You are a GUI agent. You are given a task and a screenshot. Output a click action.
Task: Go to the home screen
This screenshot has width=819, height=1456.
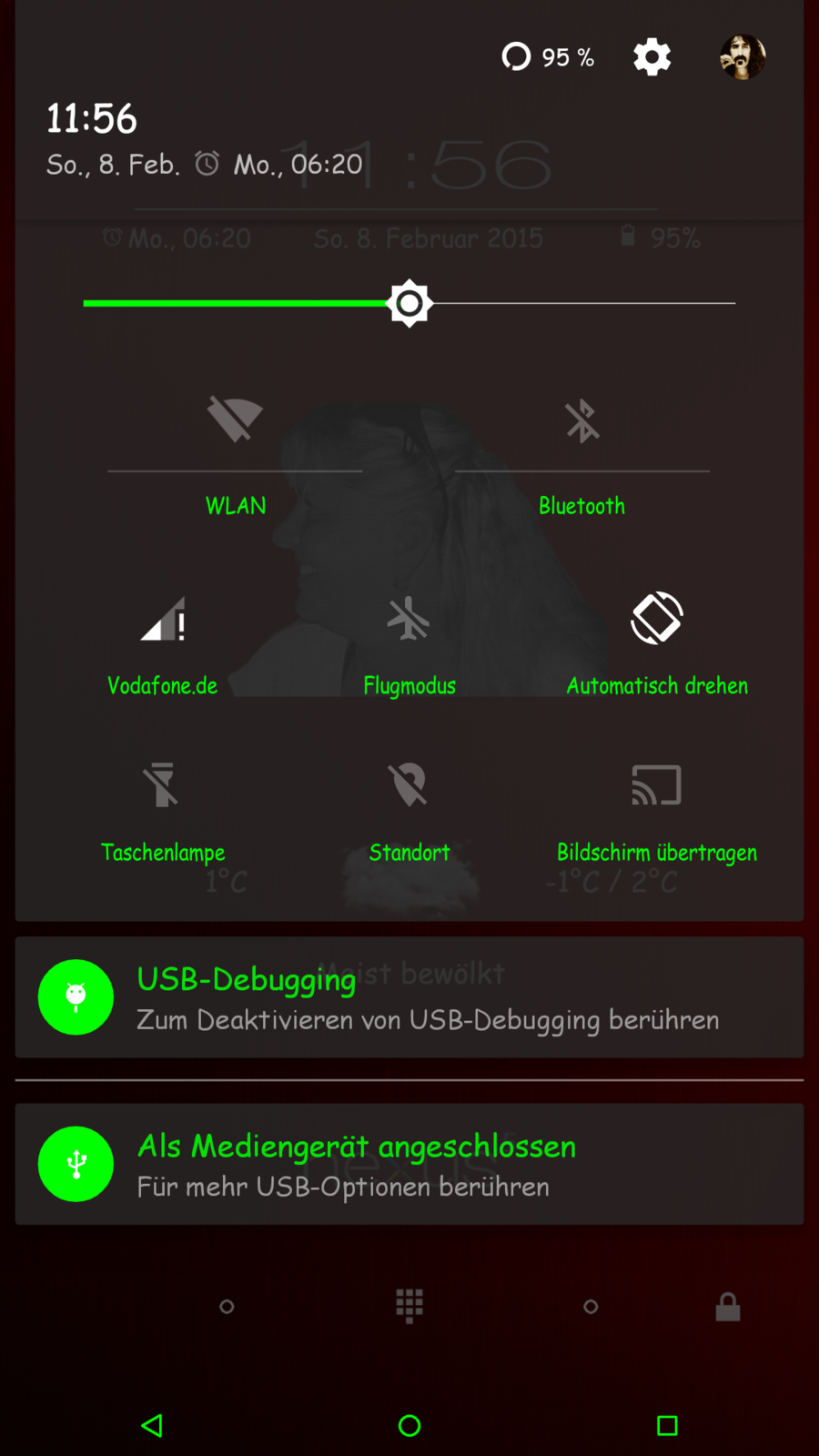click(x=409, y=1426)
